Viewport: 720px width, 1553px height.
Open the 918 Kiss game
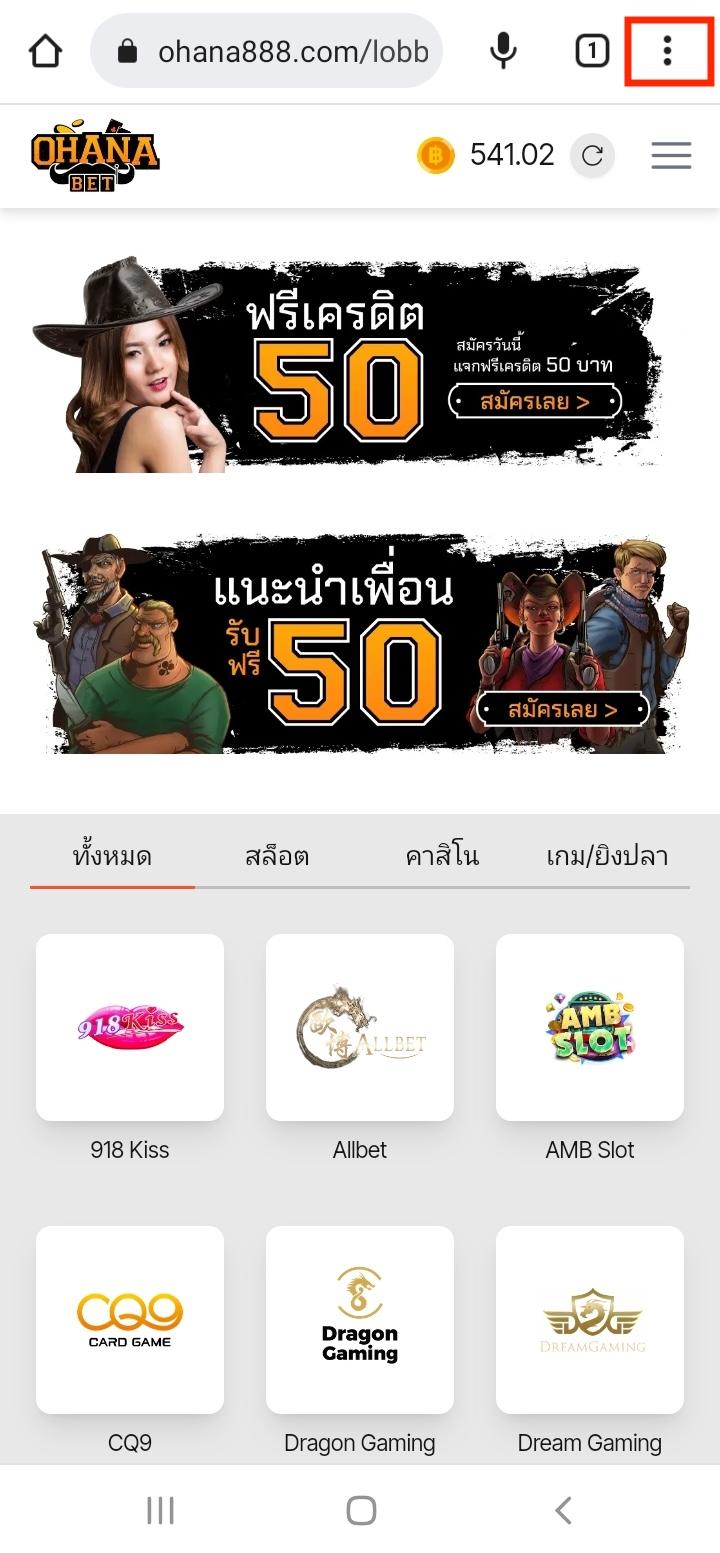tap(130, 1026)
